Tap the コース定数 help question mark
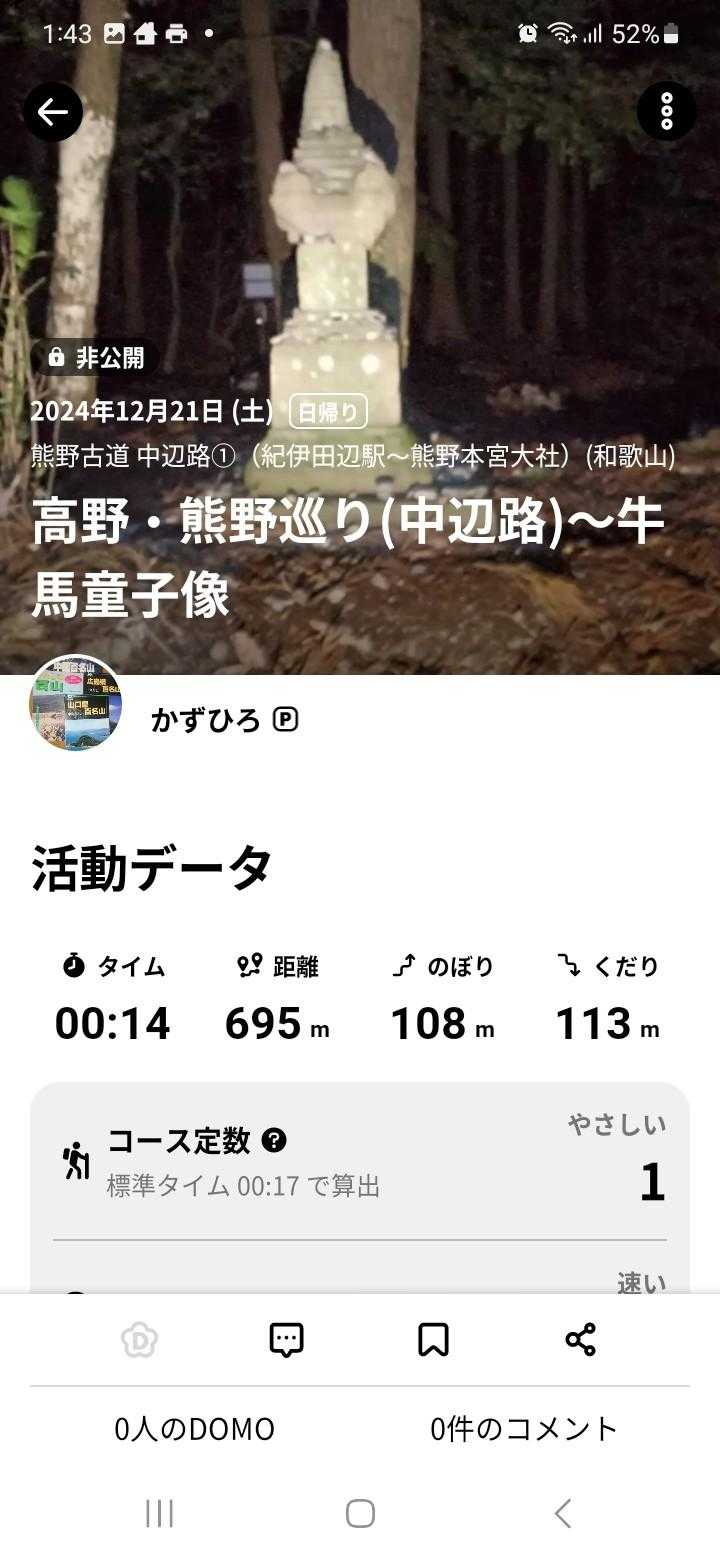The image size is (720, 1560). [274, 1140]
